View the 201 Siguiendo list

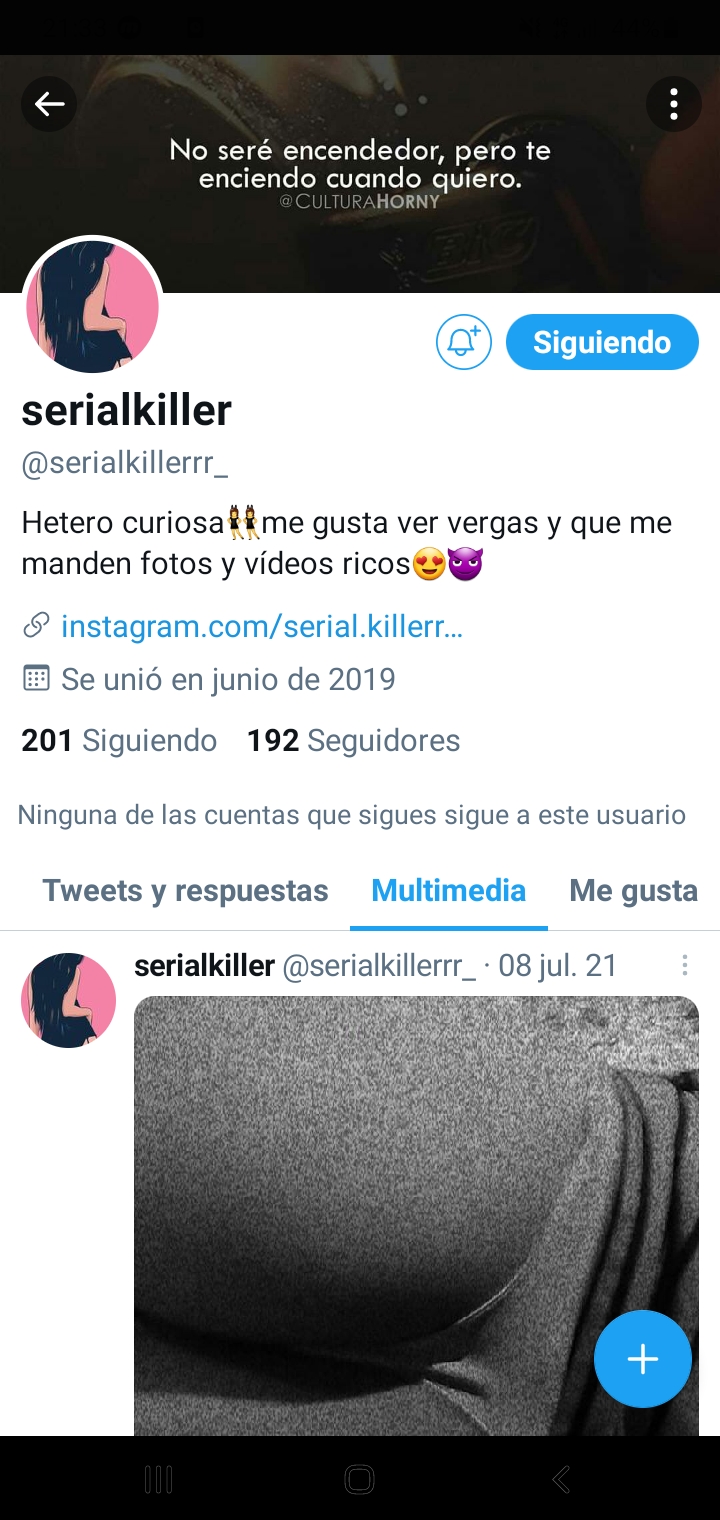coord(119,740)
